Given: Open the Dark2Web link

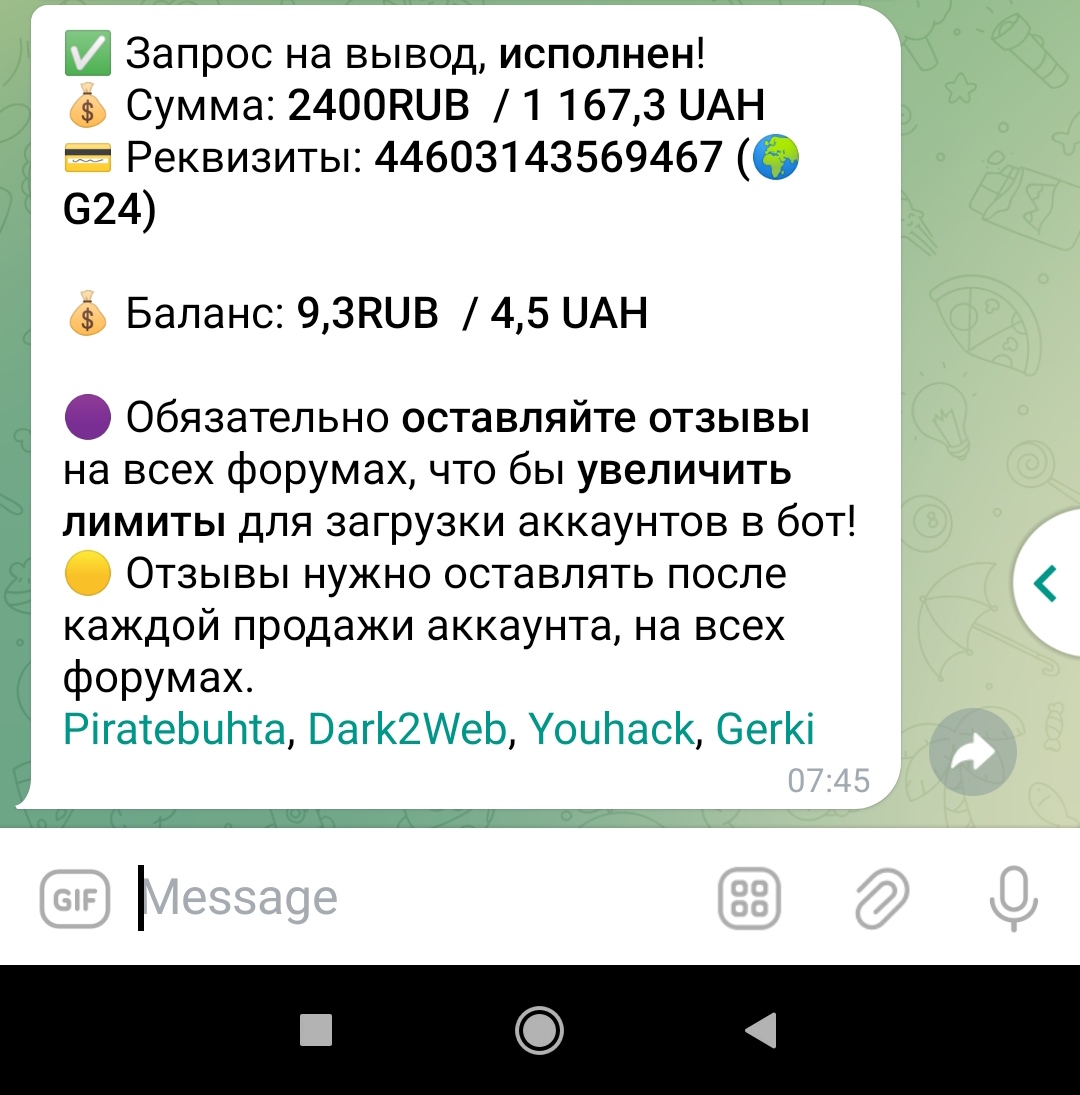Looking at the screenshot, I should click(x=407, y=730).
